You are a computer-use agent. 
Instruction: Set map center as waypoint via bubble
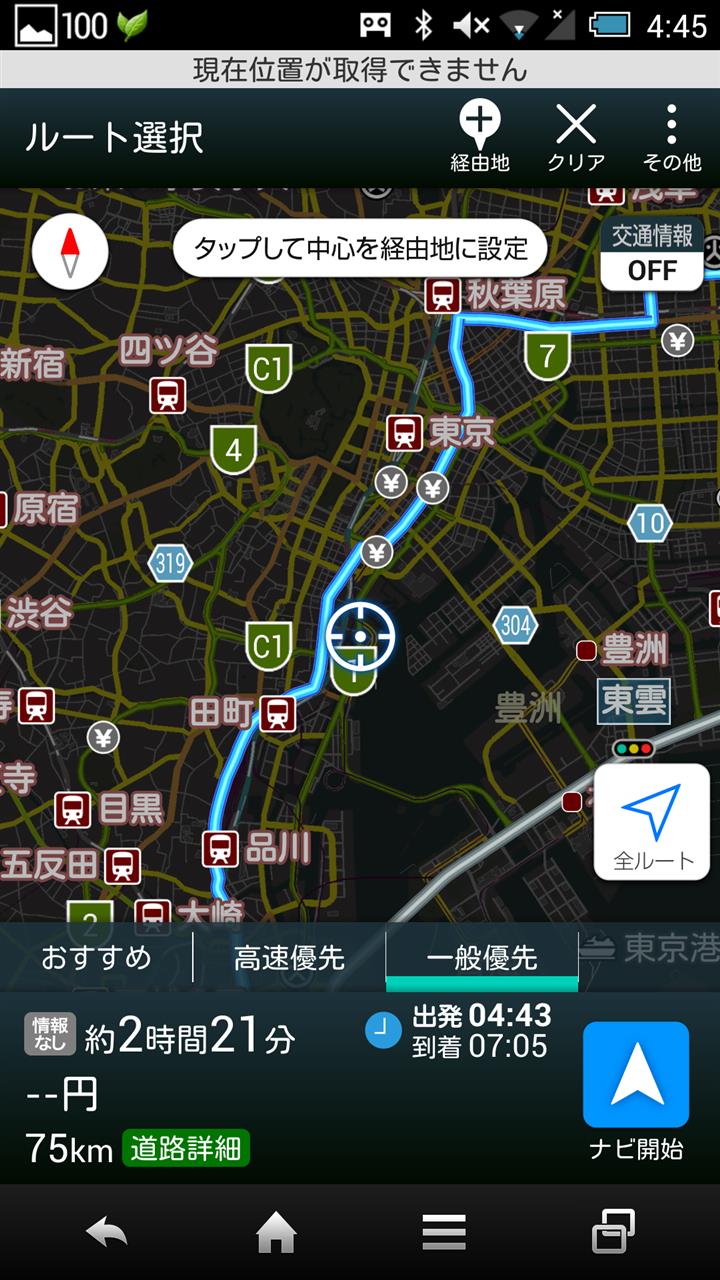click(x=360, y=248)
